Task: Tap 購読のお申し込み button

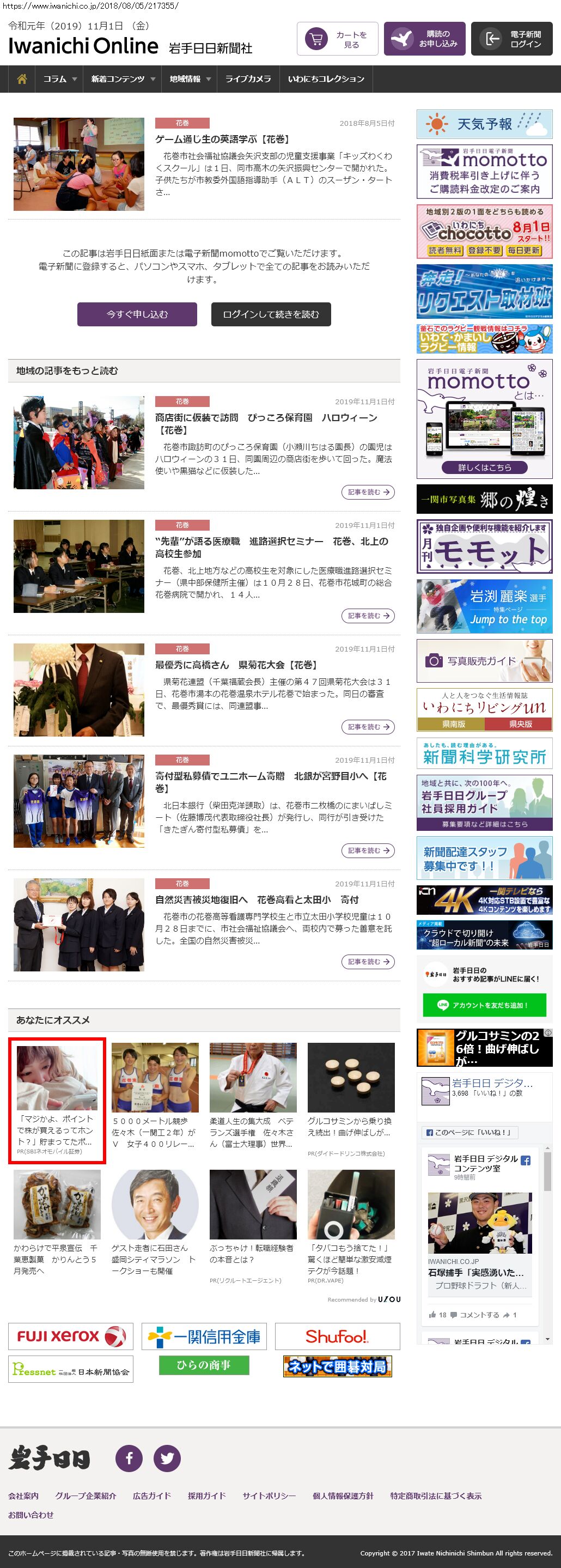Action: coord(425,39)
